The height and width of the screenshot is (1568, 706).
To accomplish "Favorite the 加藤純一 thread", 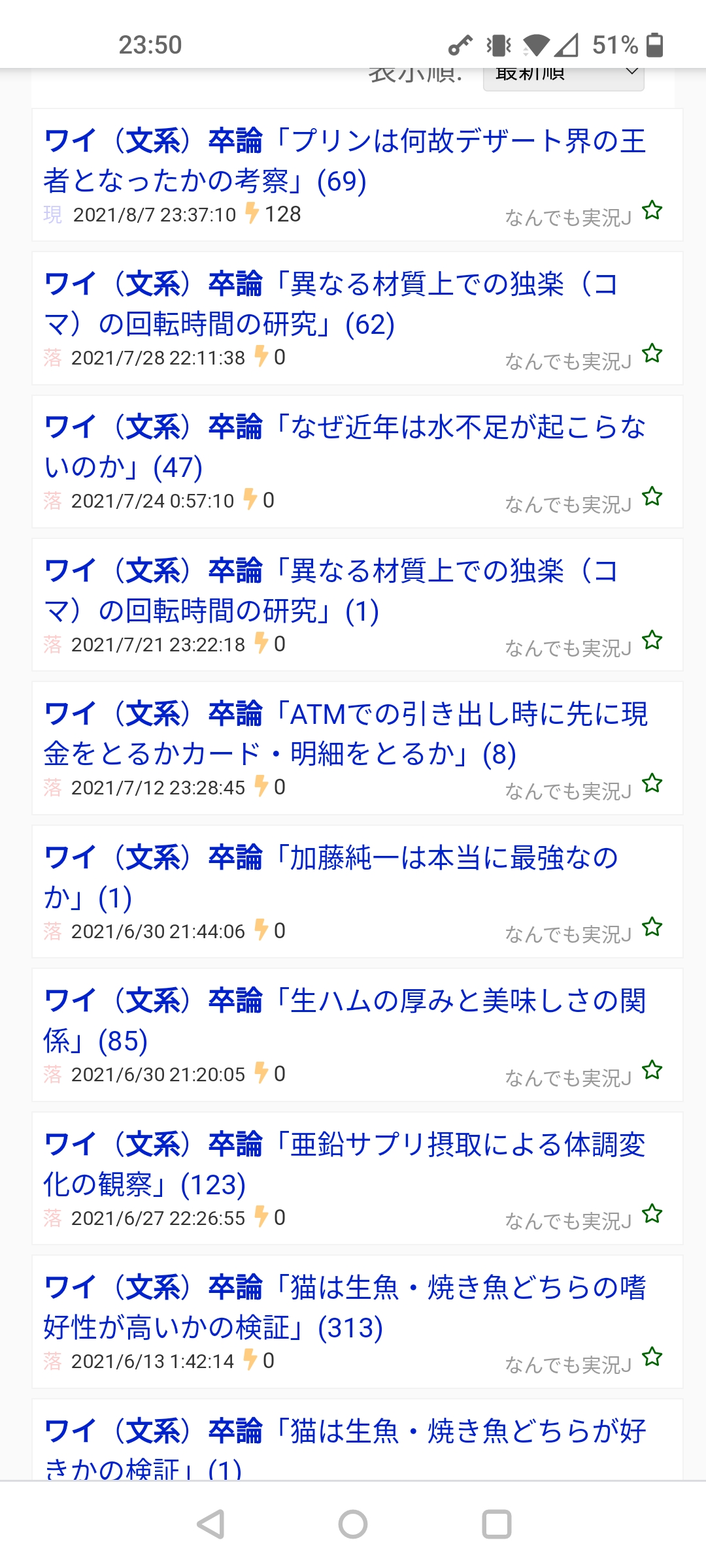I will (652, 927).
